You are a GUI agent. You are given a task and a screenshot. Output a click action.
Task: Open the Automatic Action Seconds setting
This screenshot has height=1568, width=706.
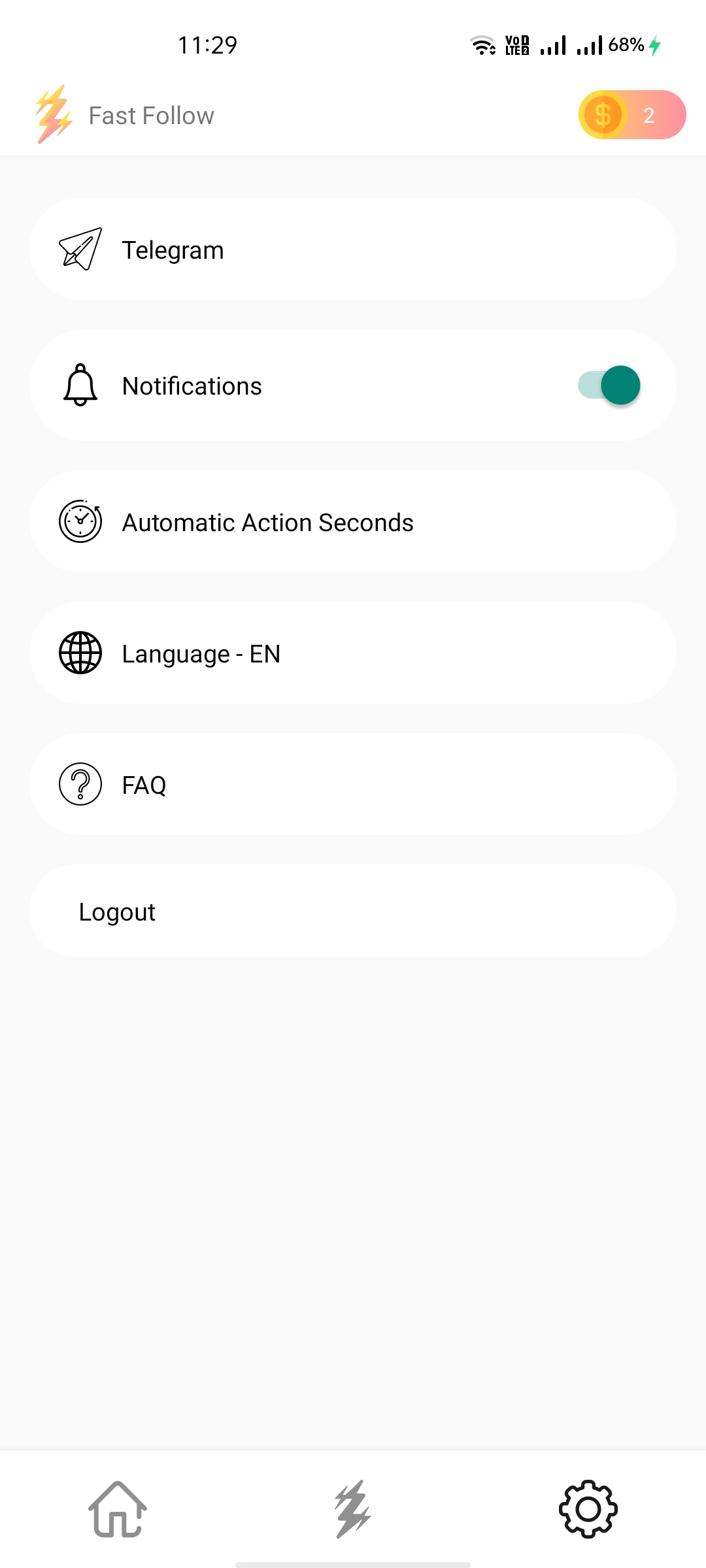coord(353,521)
